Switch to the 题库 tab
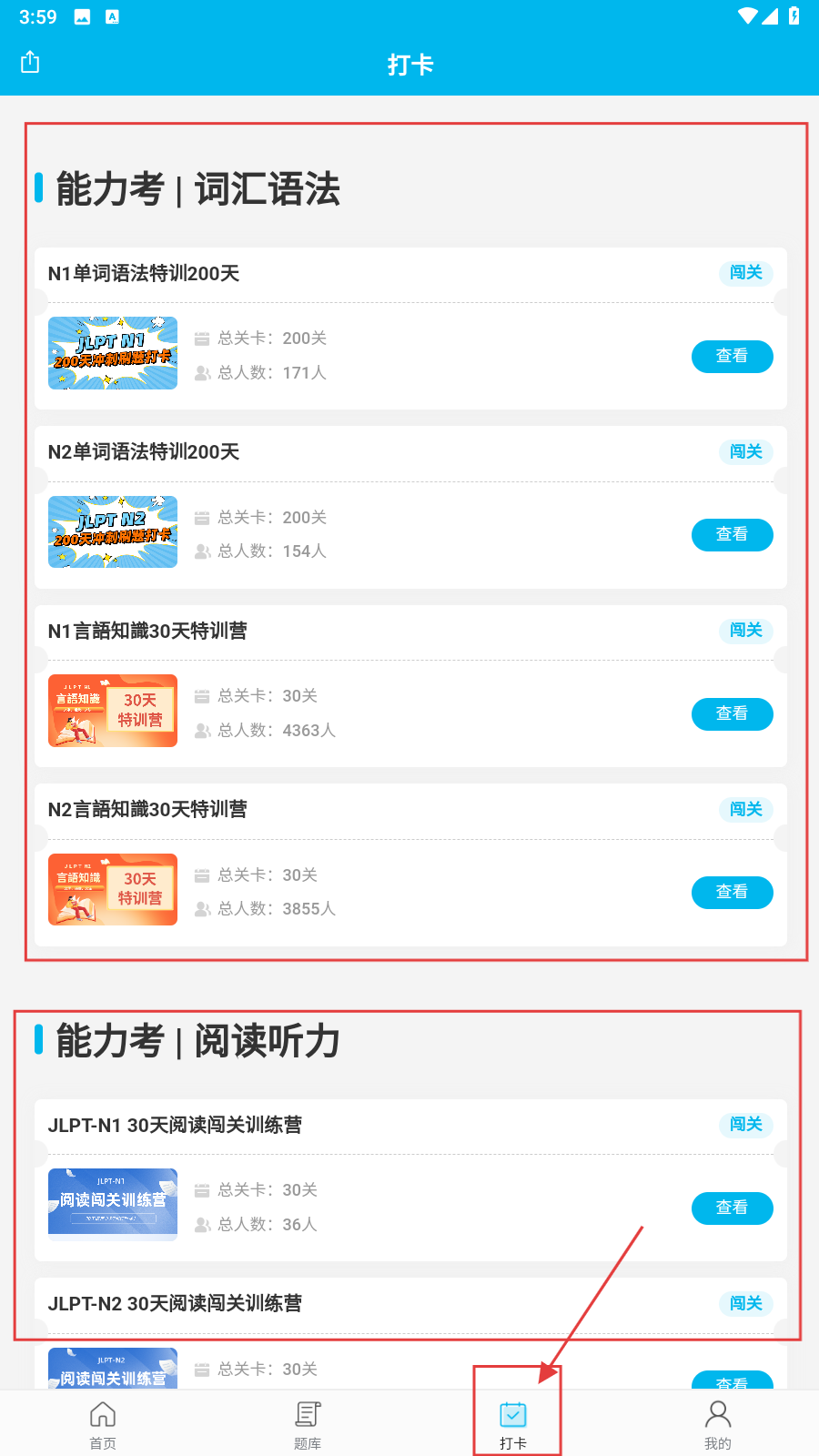 (x=308, y=1425)
